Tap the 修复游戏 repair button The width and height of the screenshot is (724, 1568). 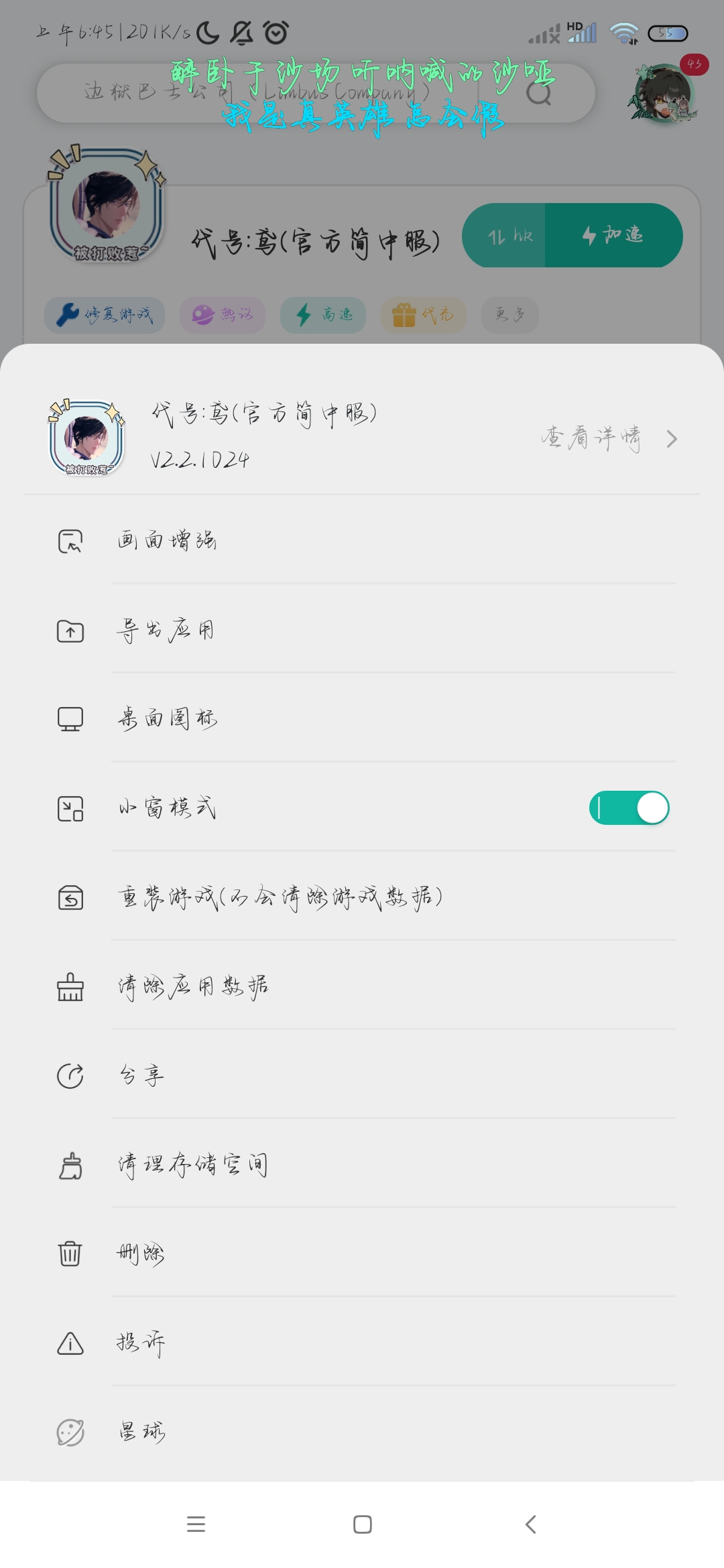coord(104,315)
